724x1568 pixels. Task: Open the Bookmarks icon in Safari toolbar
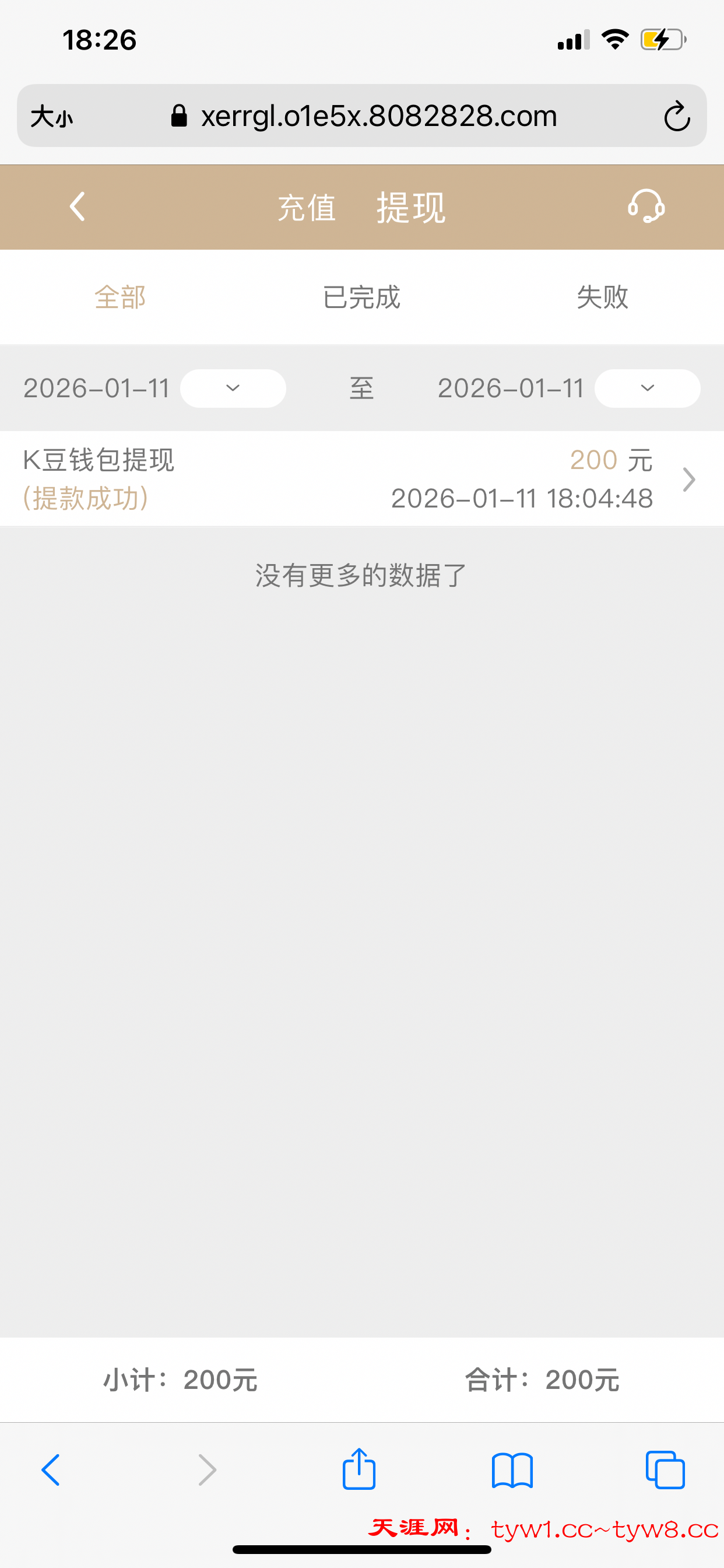click(512, 1471)
